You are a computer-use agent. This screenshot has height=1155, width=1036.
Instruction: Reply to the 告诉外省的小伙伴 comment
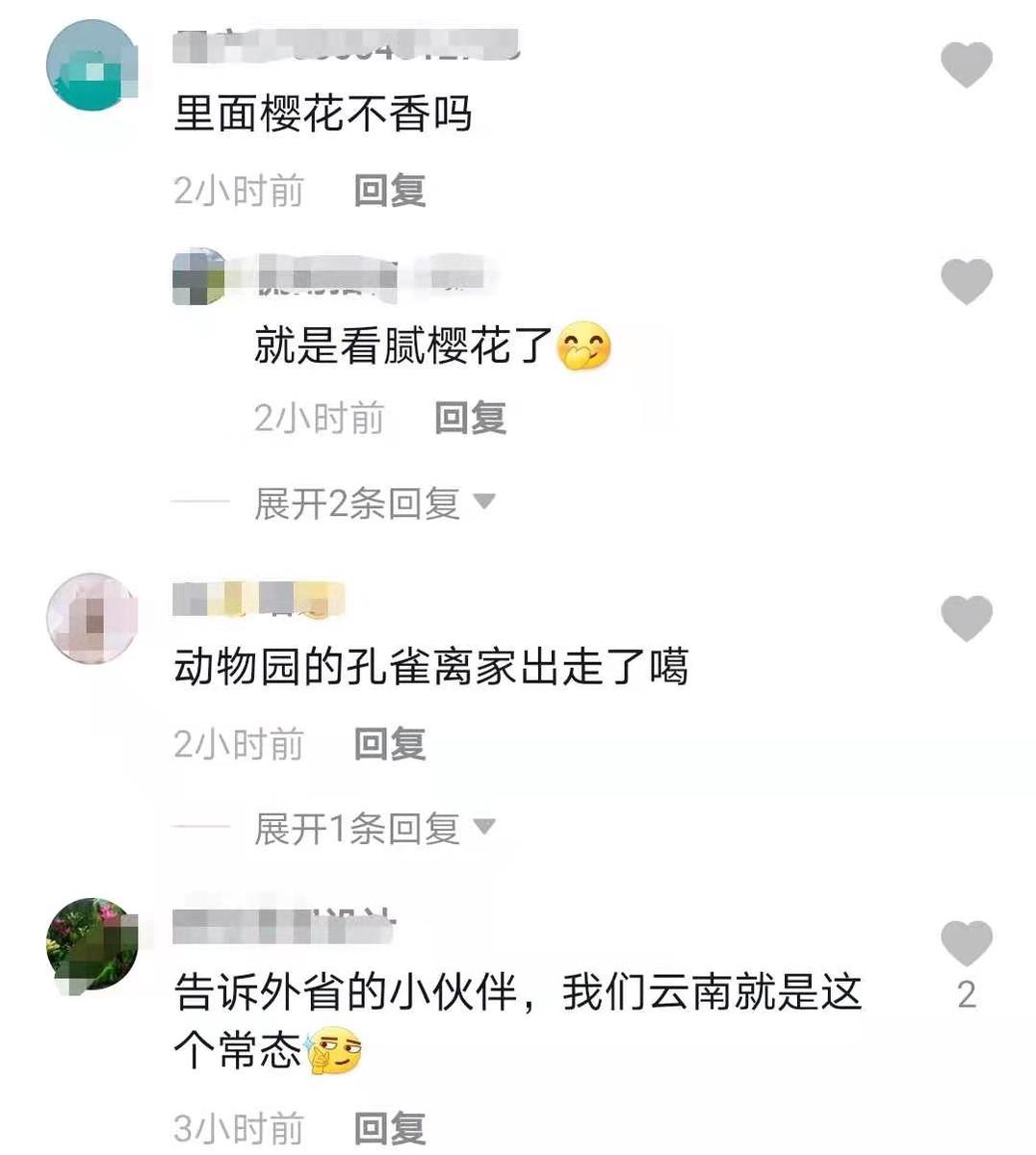pos(389,1128)
